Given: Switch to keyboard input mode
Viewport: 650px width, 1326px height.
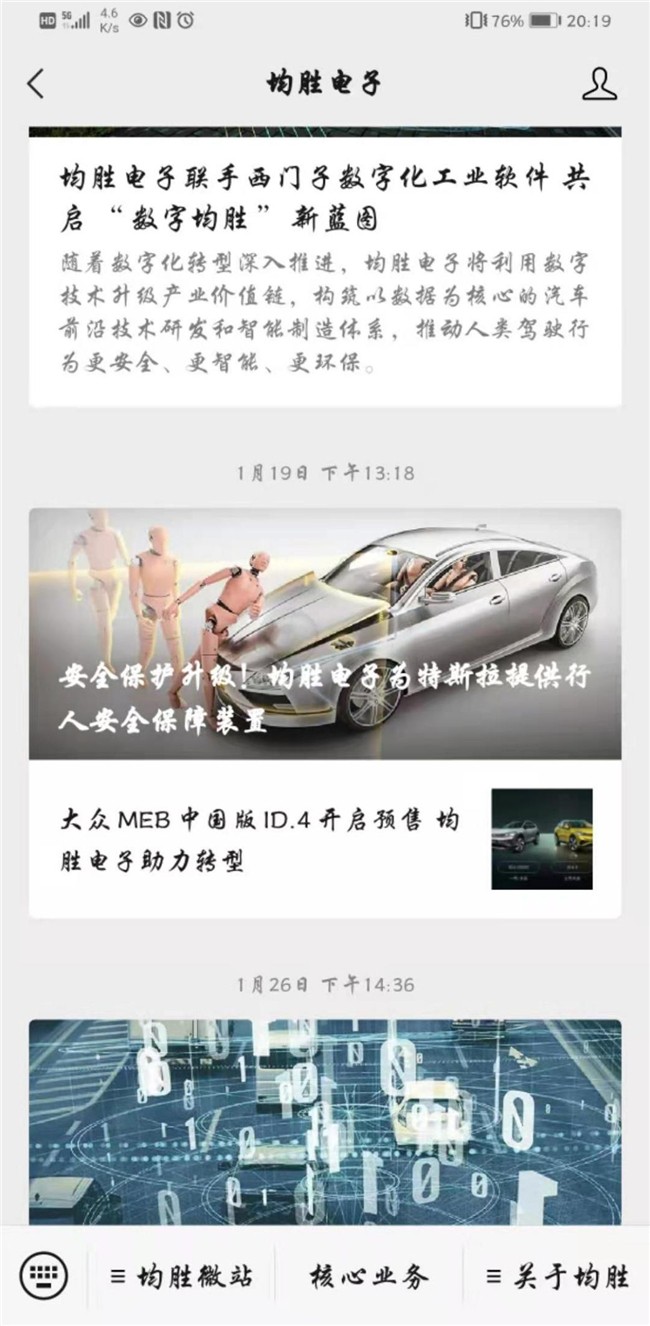Looking at the screenshot, I should tap(44, 1276).
